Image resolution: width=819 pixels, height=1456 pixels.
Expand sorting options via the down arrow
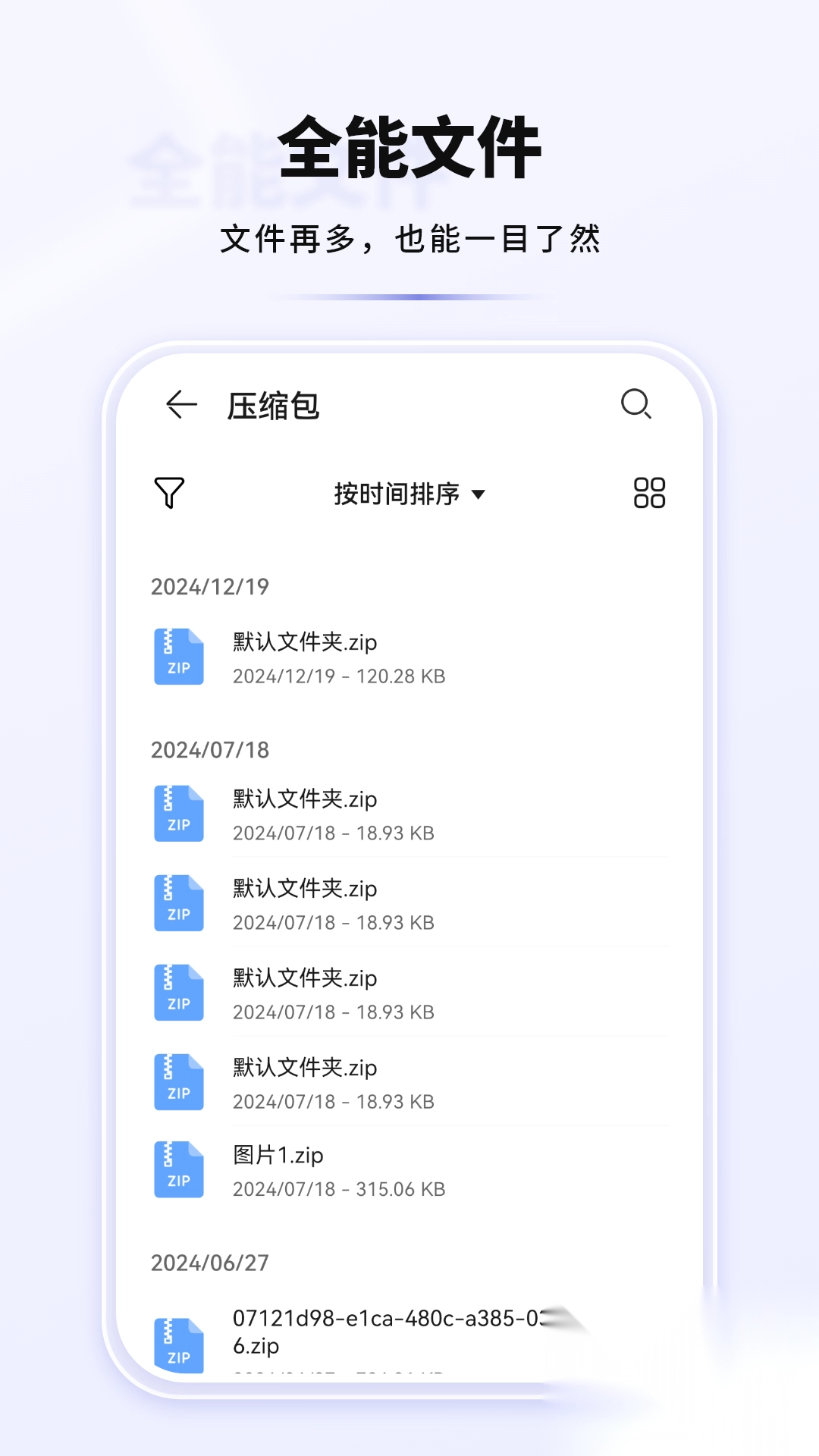[x=479, y=494]
